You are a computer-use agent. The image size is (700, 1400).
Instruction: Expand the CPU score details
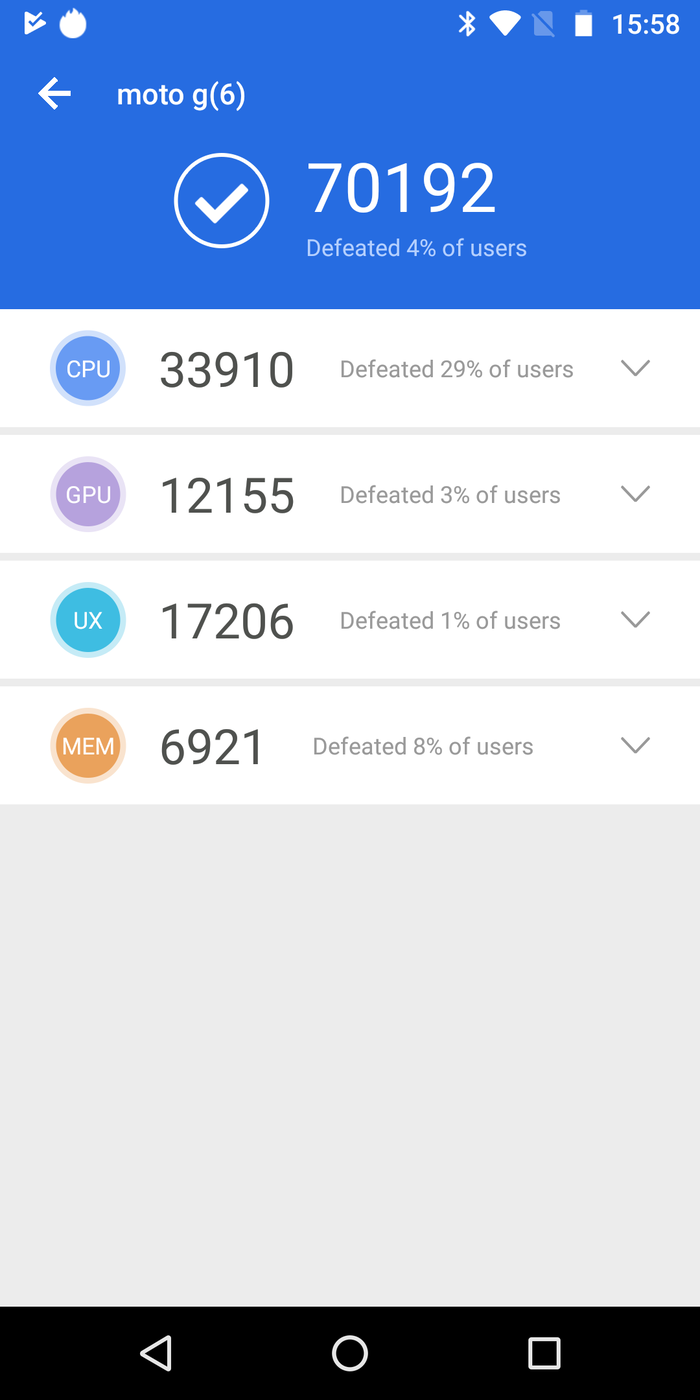(635, 369)
